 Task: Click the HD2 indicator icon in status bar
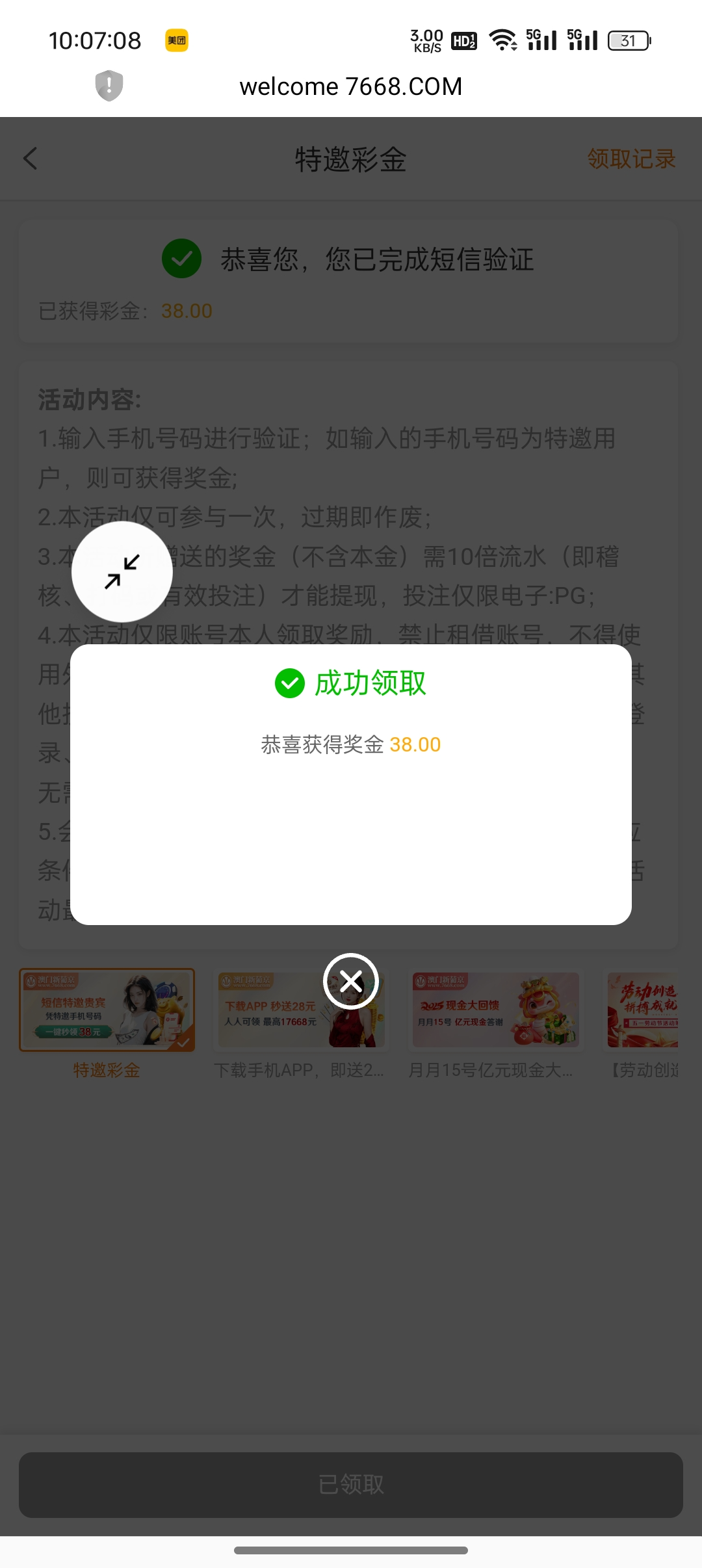(x=463, y=40)
